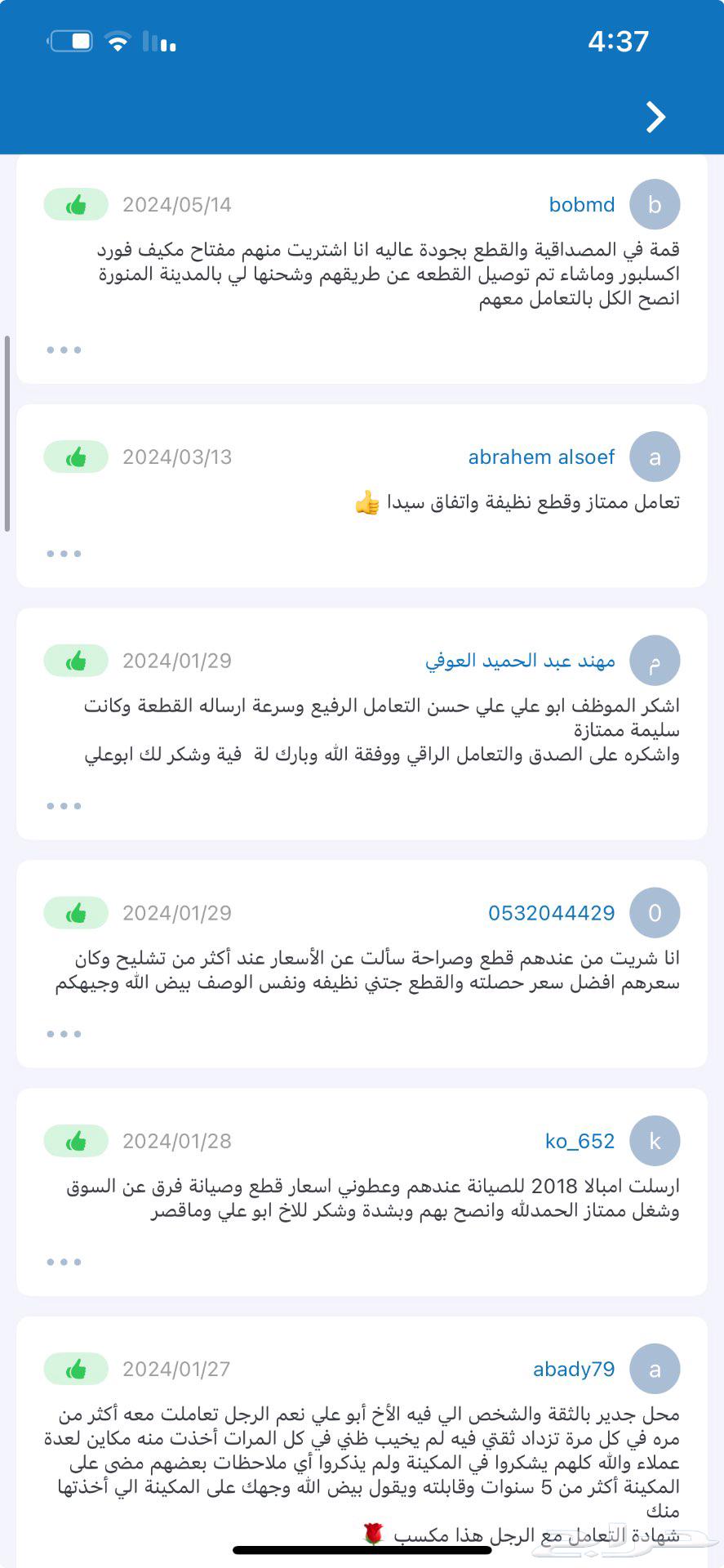Tap the thumbs-up on abrahem alsoef's review

pos(75,457)
